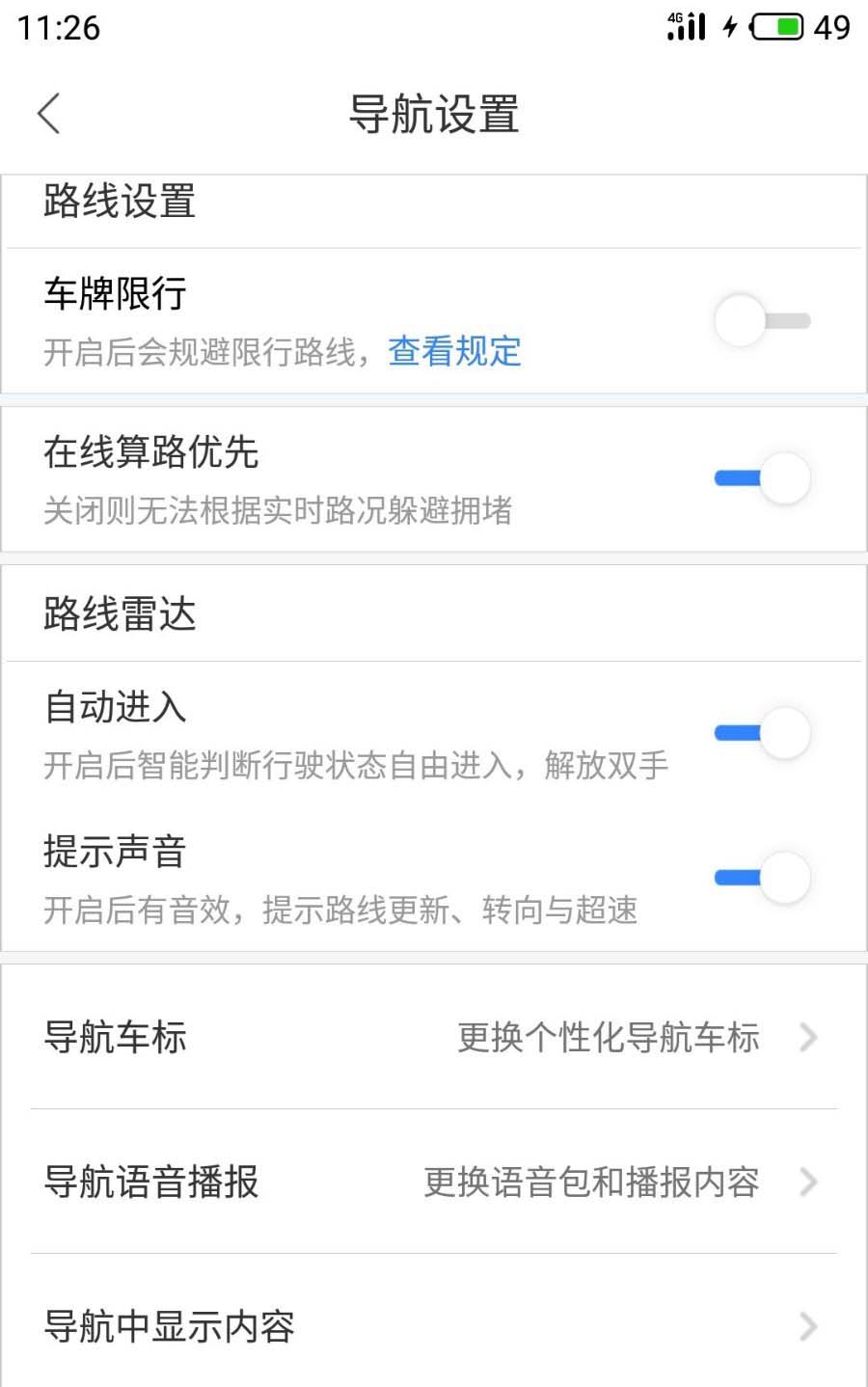
Task: Disable 自动进入 for route radar
Action: (x=762, y=733)
